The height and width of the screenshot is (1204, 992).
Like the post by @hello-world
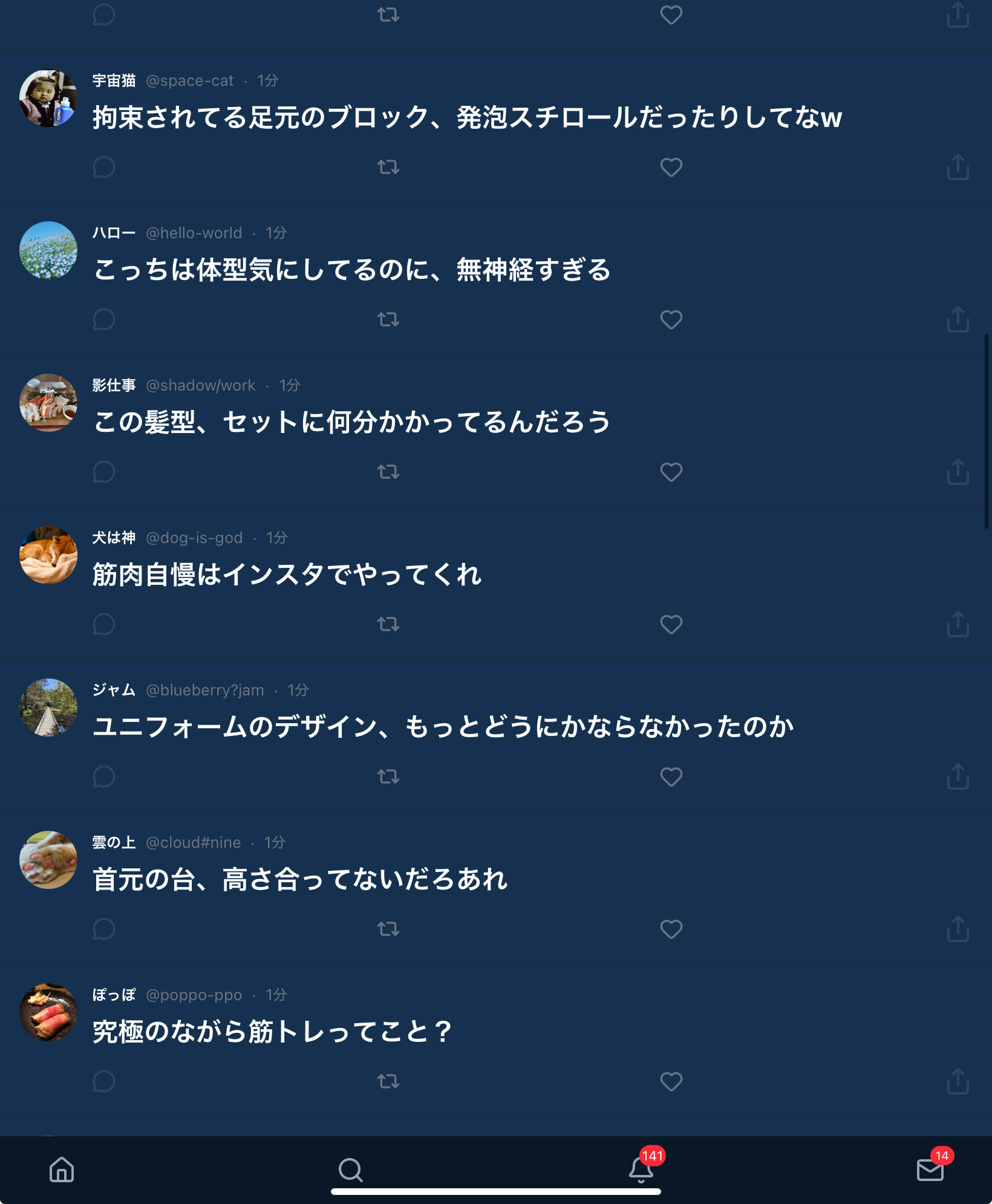(671, 319)
